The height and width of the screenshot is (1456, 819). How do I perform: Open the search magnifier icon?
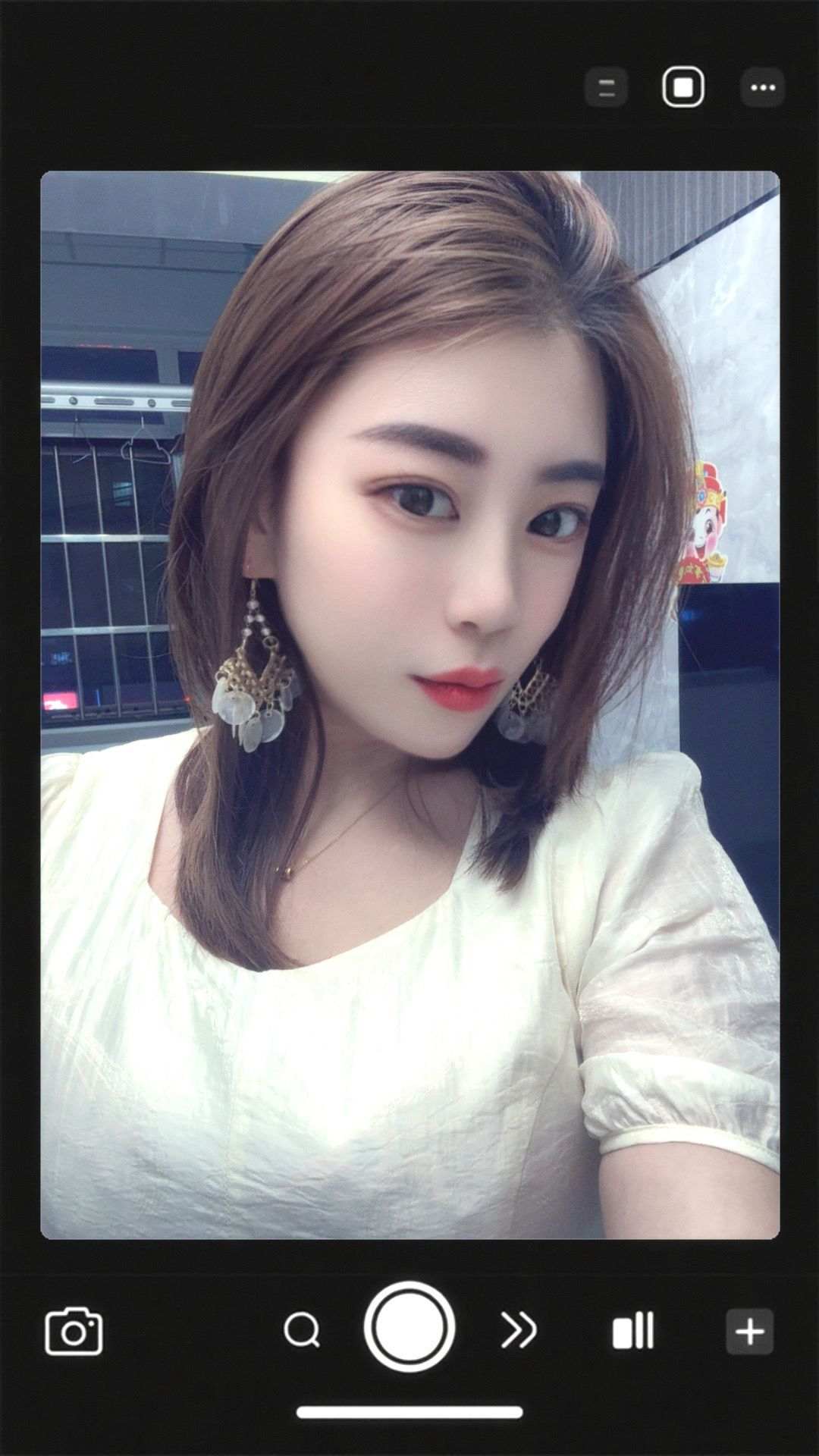click(x=302, y=1330)
